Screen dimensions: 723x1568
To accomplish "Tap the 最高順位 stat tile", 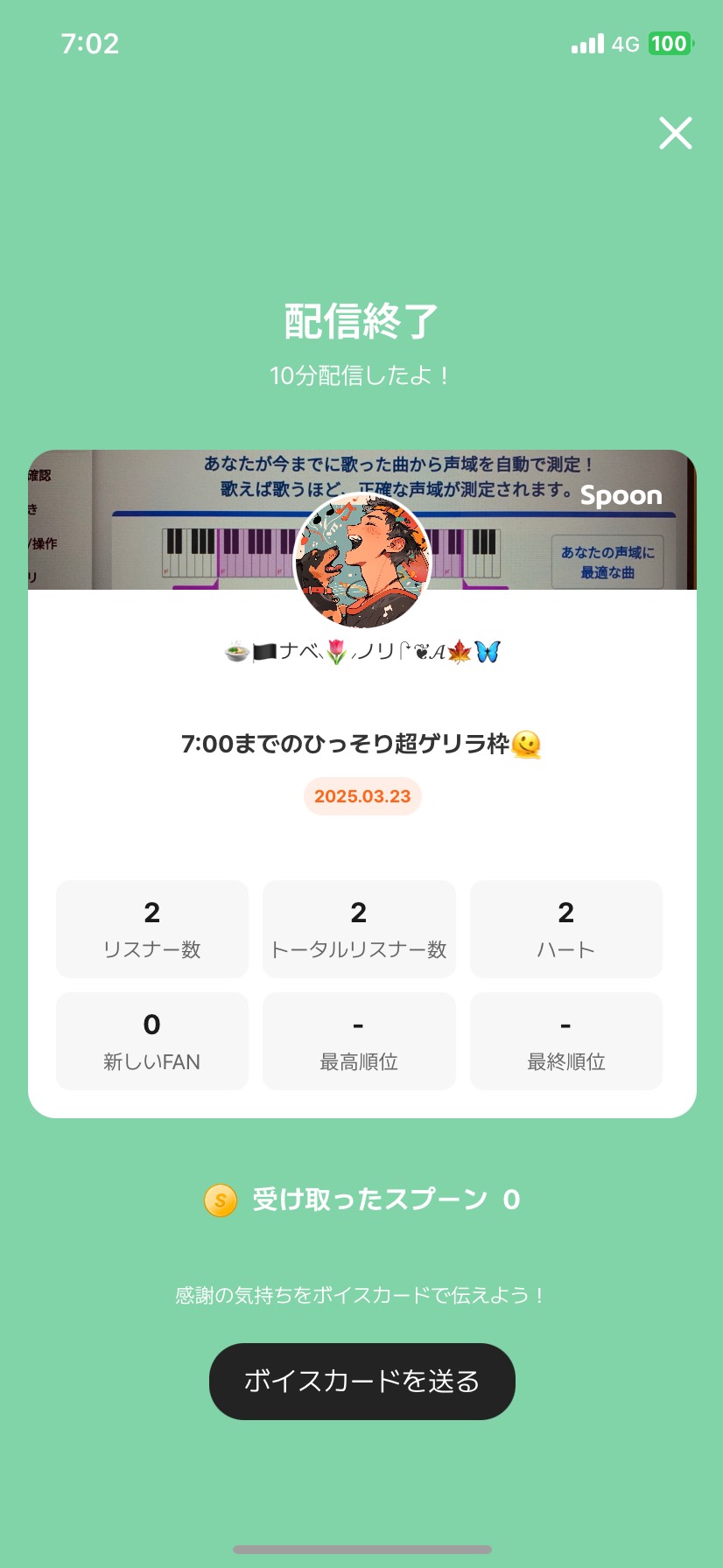I will (359, 1041).
